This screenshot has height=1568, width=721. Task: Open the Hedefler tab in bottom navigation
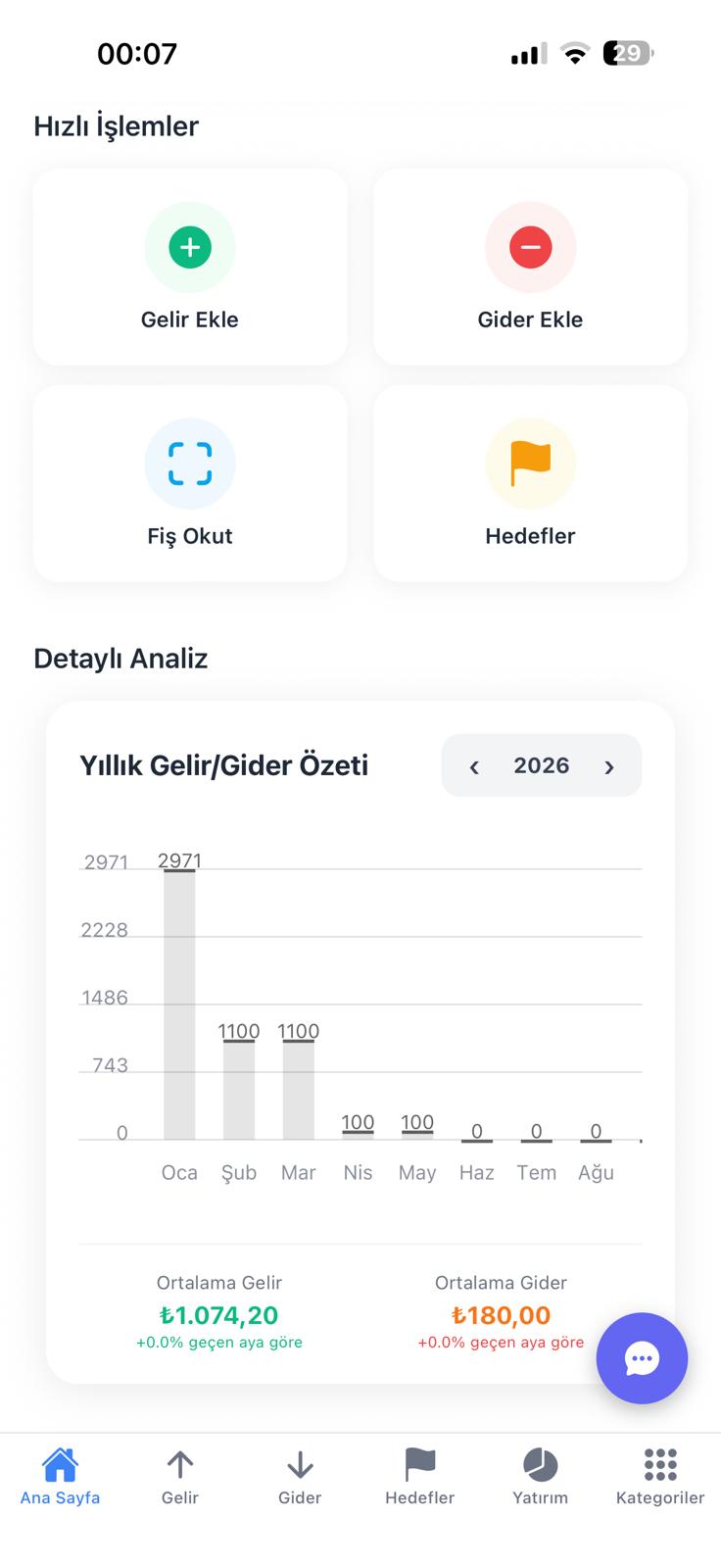point(419,1466)
